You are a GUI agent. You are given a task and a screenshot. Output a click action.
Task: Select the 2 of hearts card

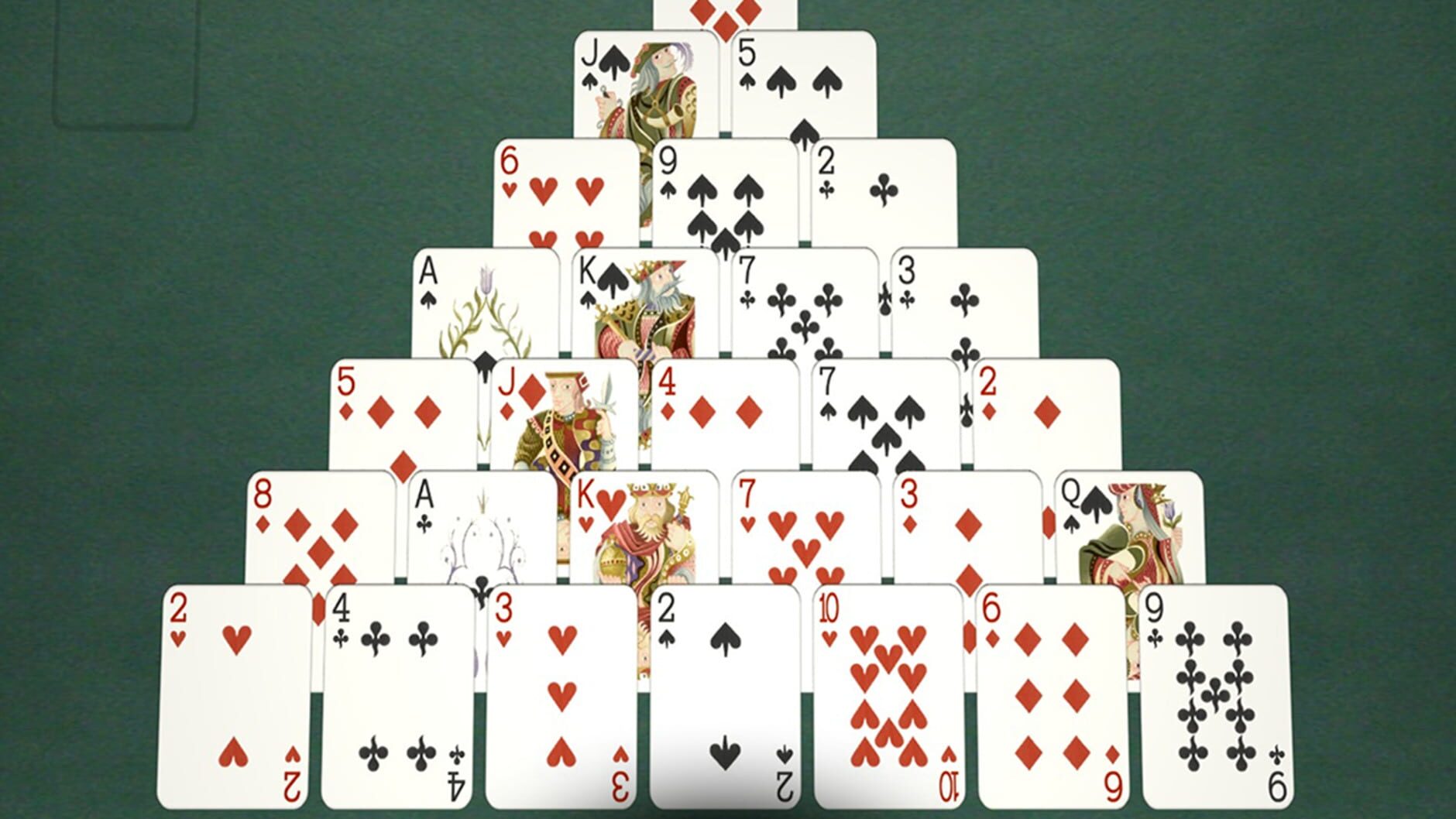click(235, 697)
